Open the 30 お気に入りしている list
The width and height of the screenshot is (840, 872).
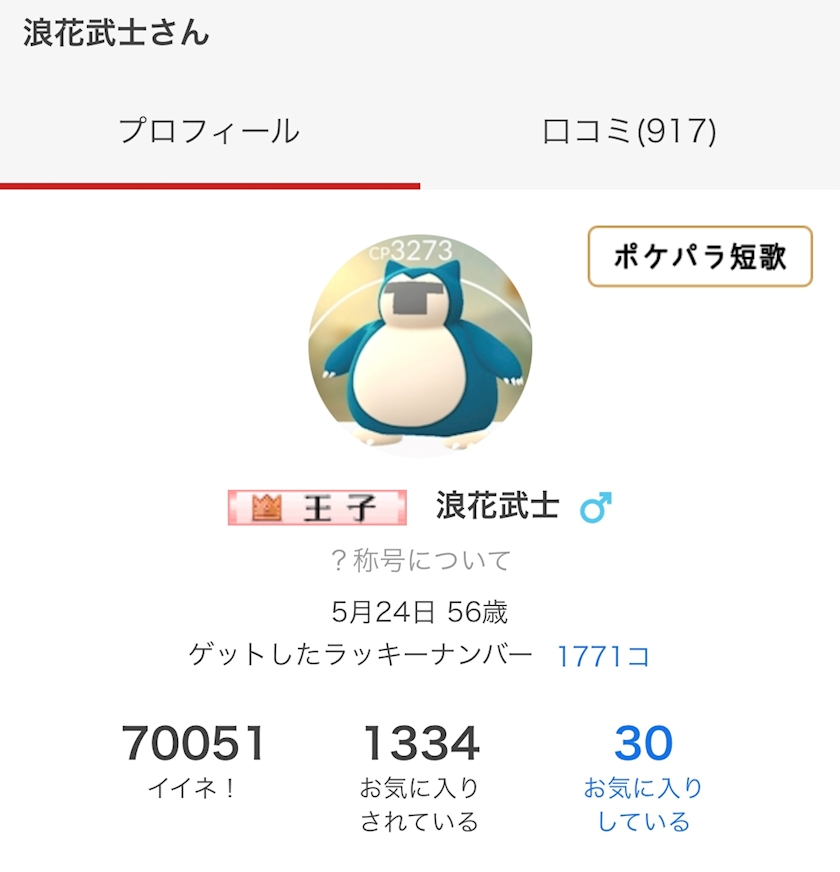point(643,778)
